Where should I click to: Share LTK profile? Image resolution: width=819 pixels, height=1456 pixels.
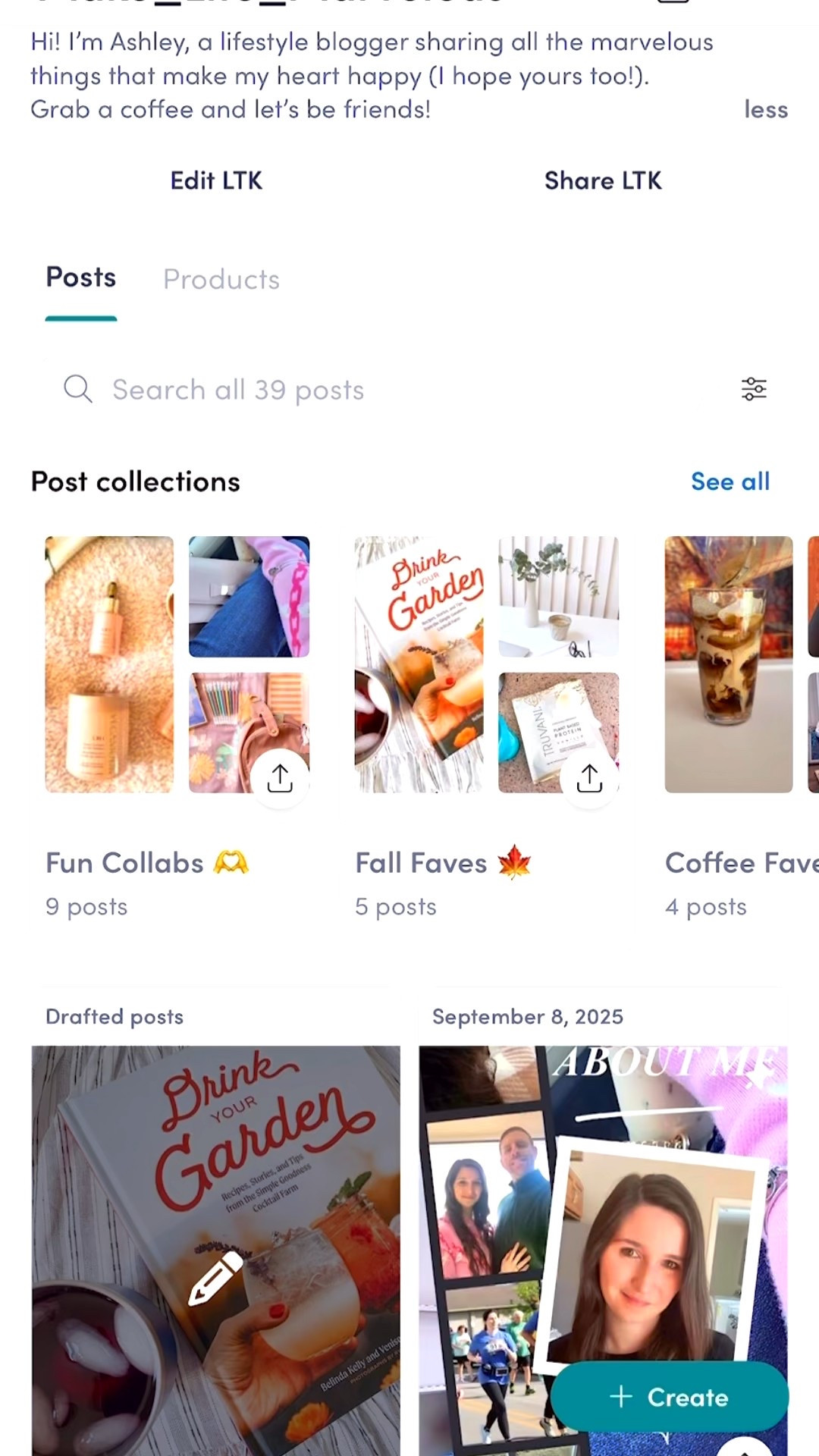click(x=603, y=181)
